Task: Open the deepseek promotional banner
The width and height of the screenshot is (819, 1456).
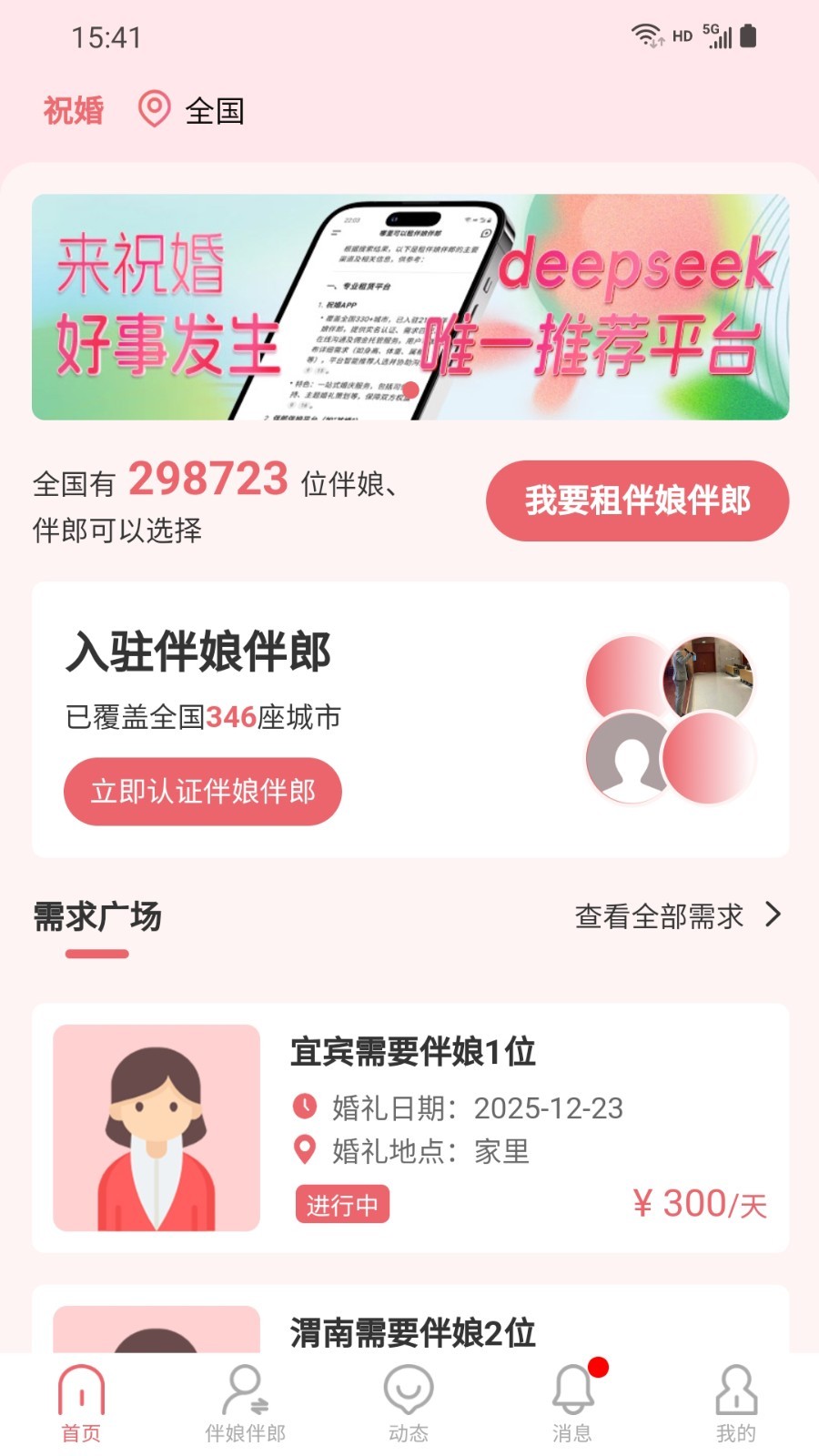Action: [410, 307]
